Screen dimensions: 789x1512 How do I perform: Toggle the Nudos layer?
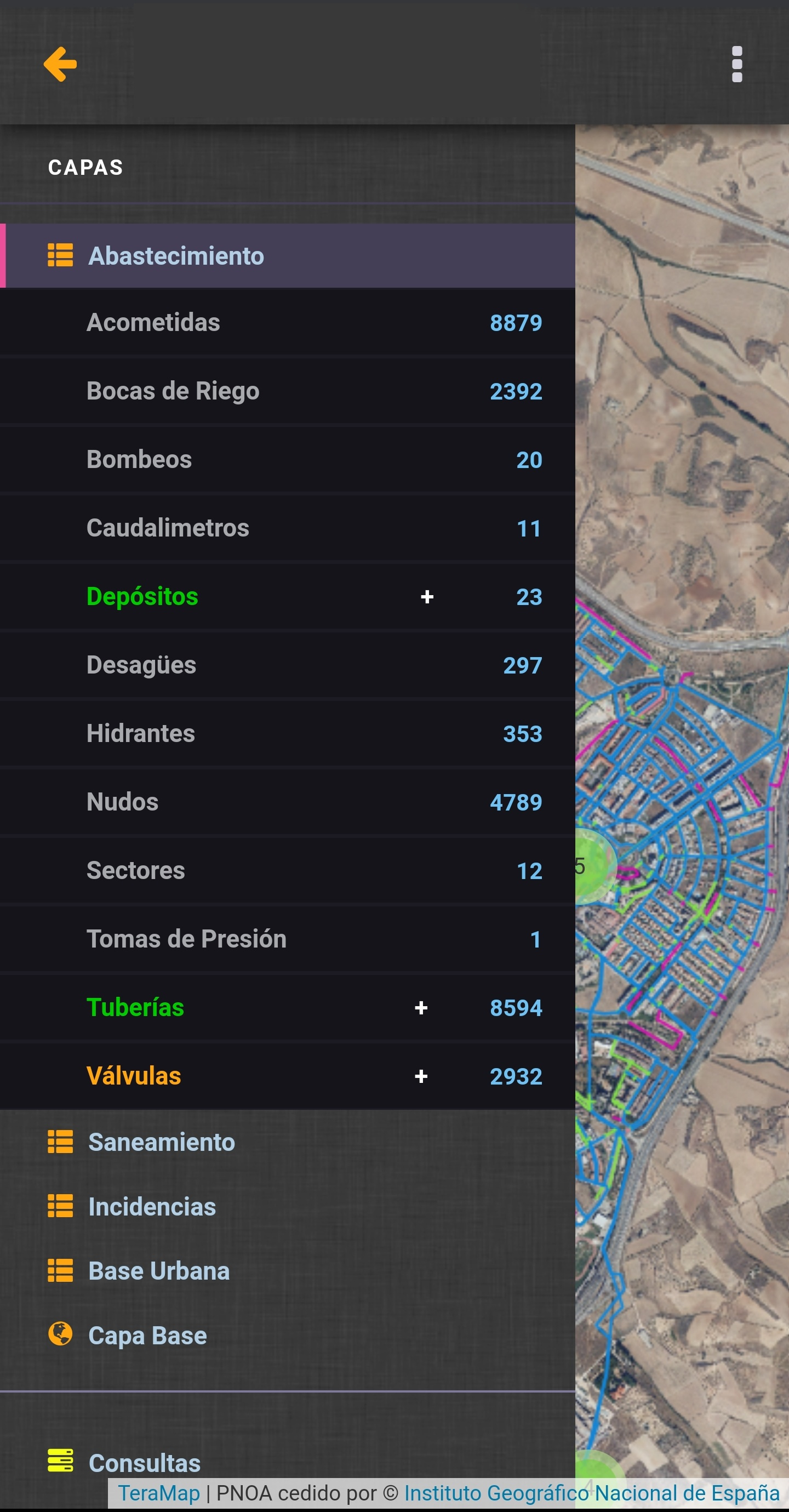(288, 802)
